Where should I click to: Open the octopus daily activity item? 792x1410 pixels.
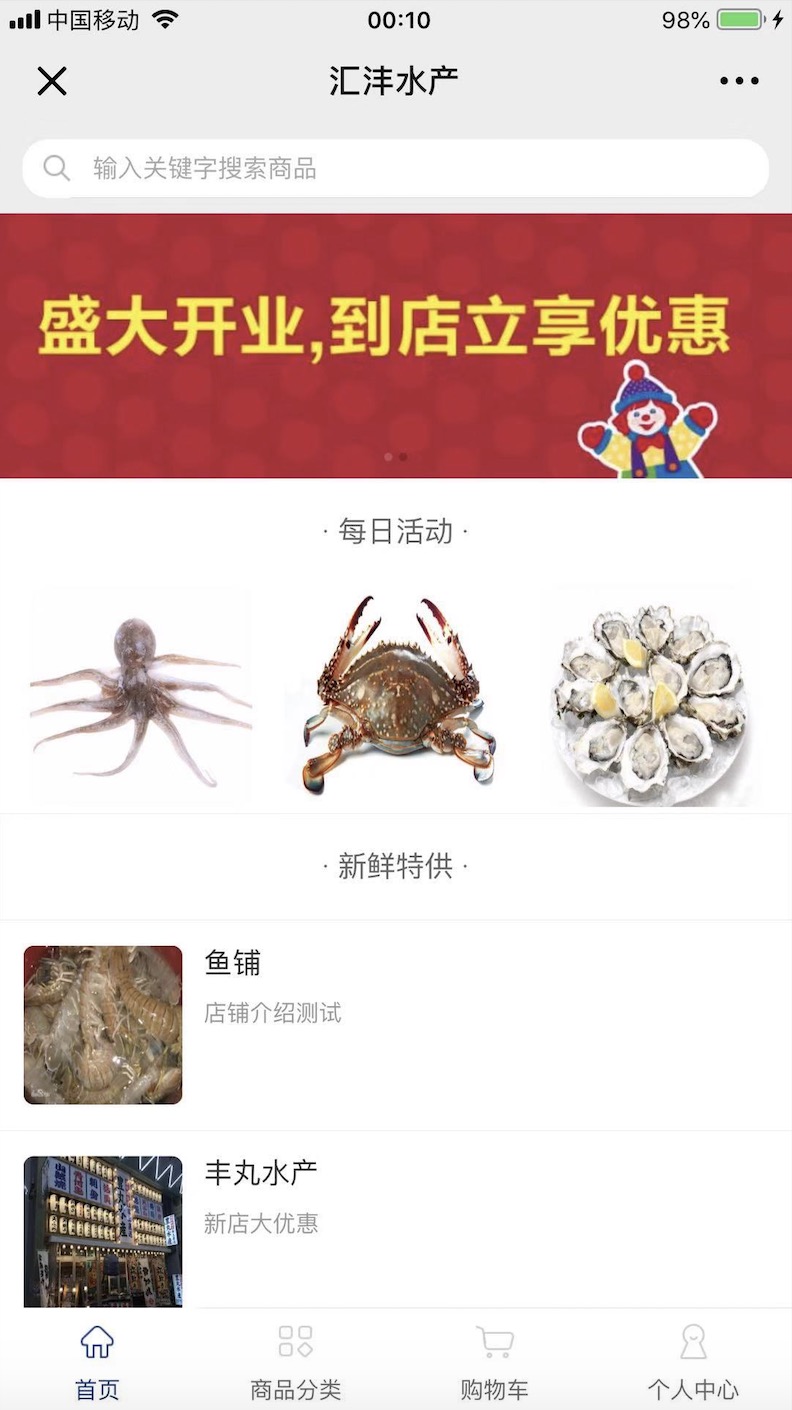tap(140, 698)
